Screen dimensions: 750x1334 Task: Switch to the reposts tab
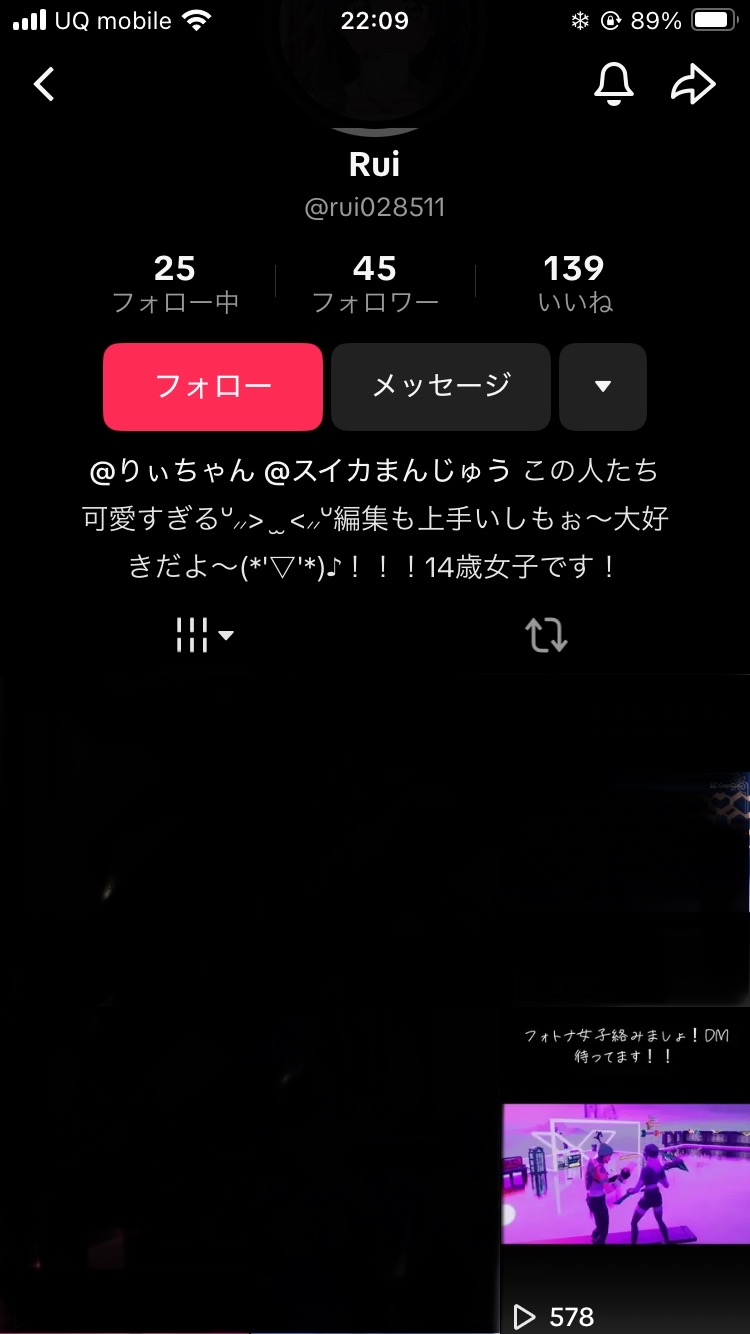[547, 634]
